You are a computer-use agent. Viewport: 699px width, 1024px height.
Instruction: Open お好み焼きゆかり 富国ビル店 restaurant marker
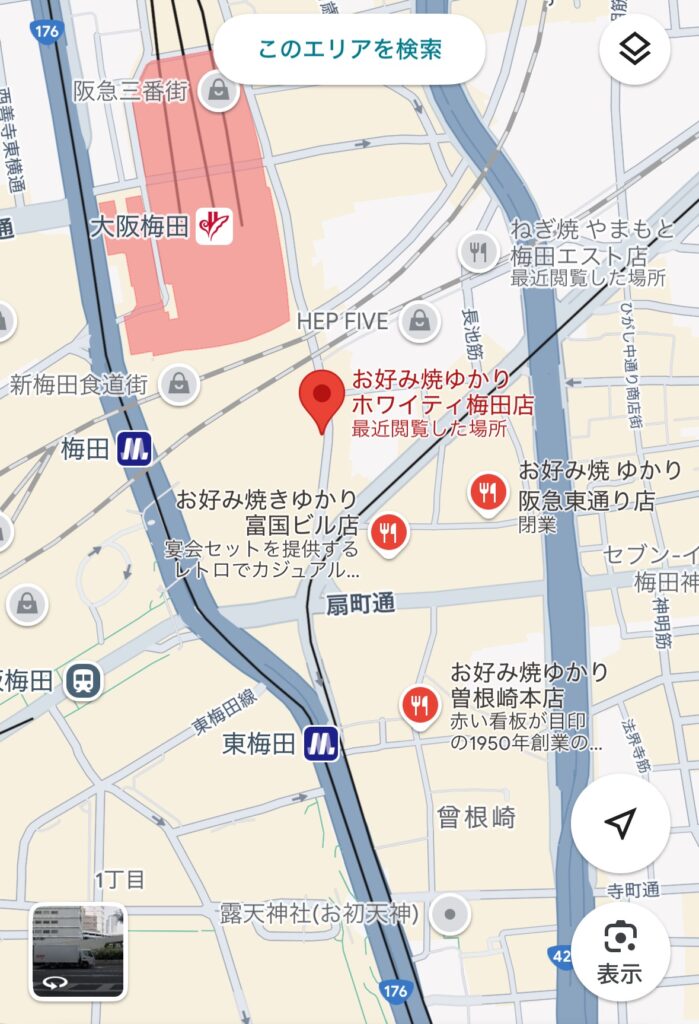388,531
